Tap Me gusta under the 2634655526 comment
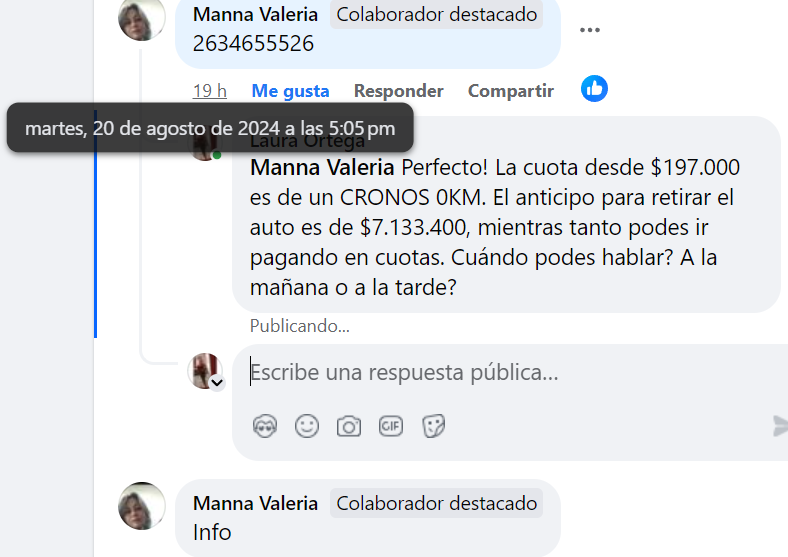This screenshot has width=788, height=557. (290, 91)
